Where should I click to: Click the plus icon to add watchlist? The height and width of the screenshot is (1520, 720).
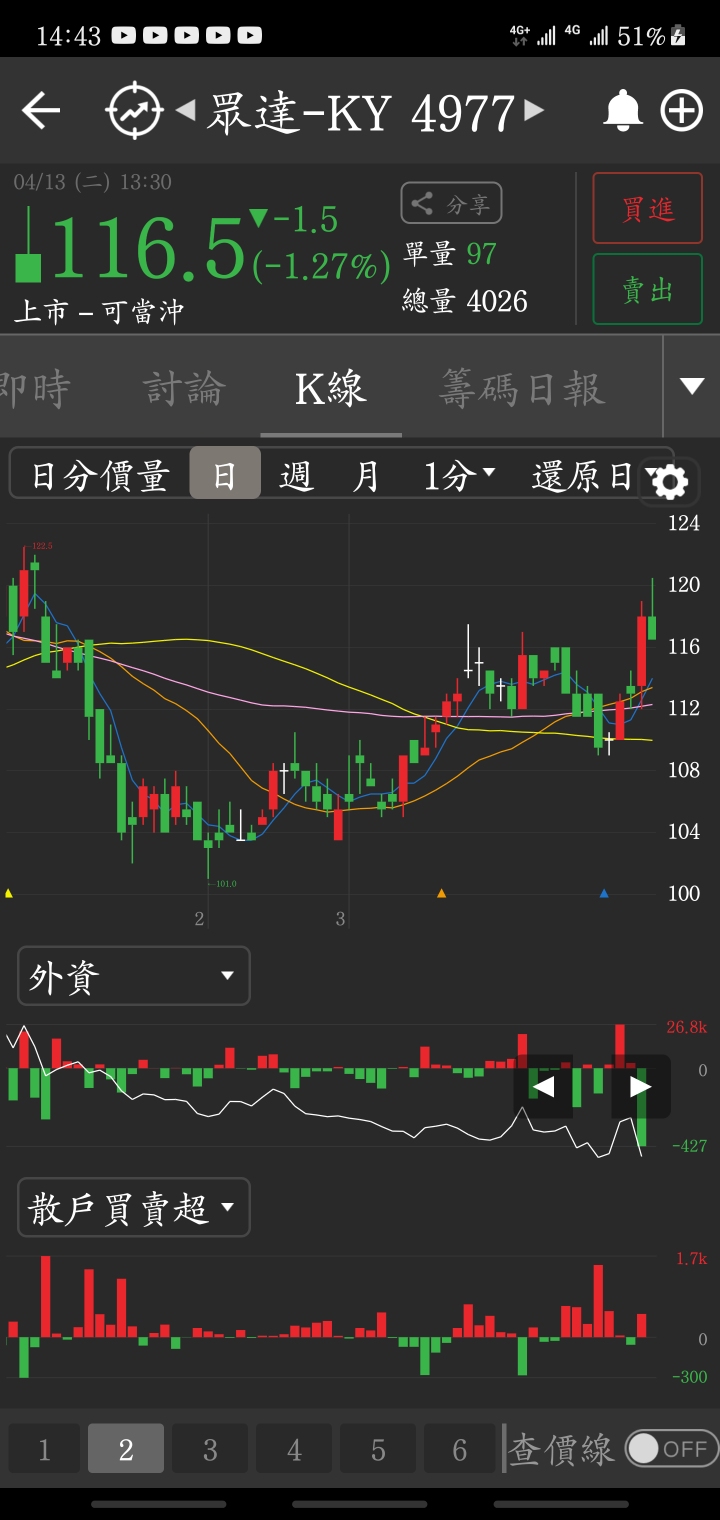tap(682, 110)
